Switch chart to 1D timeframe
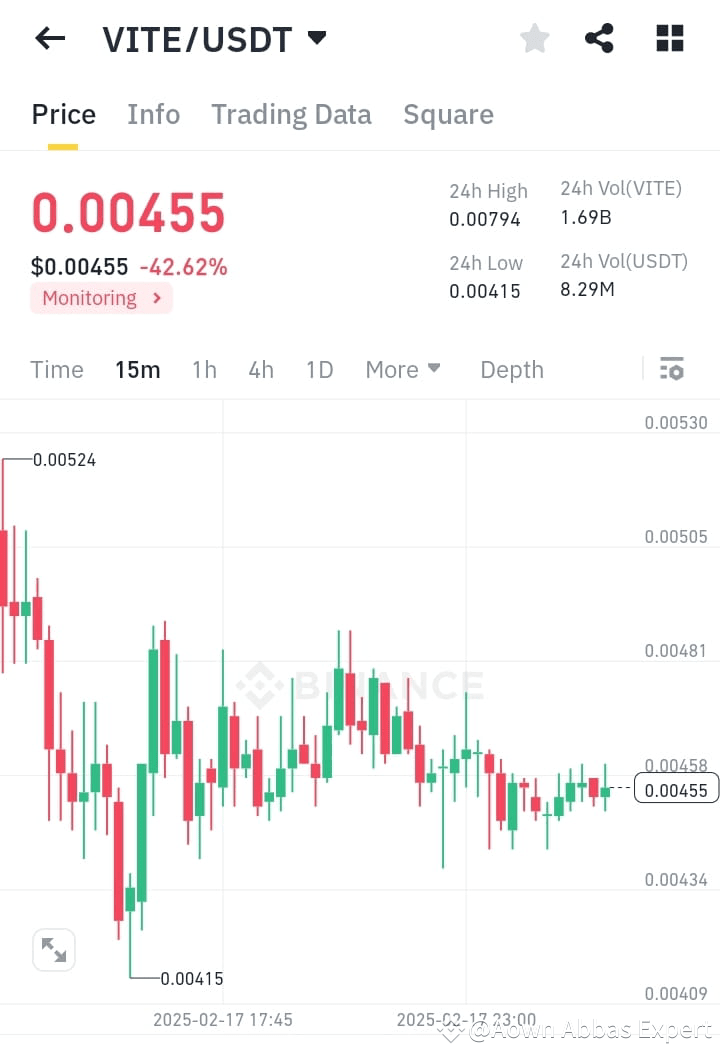This screenshot has width=720, height=1052. (319, 369)
